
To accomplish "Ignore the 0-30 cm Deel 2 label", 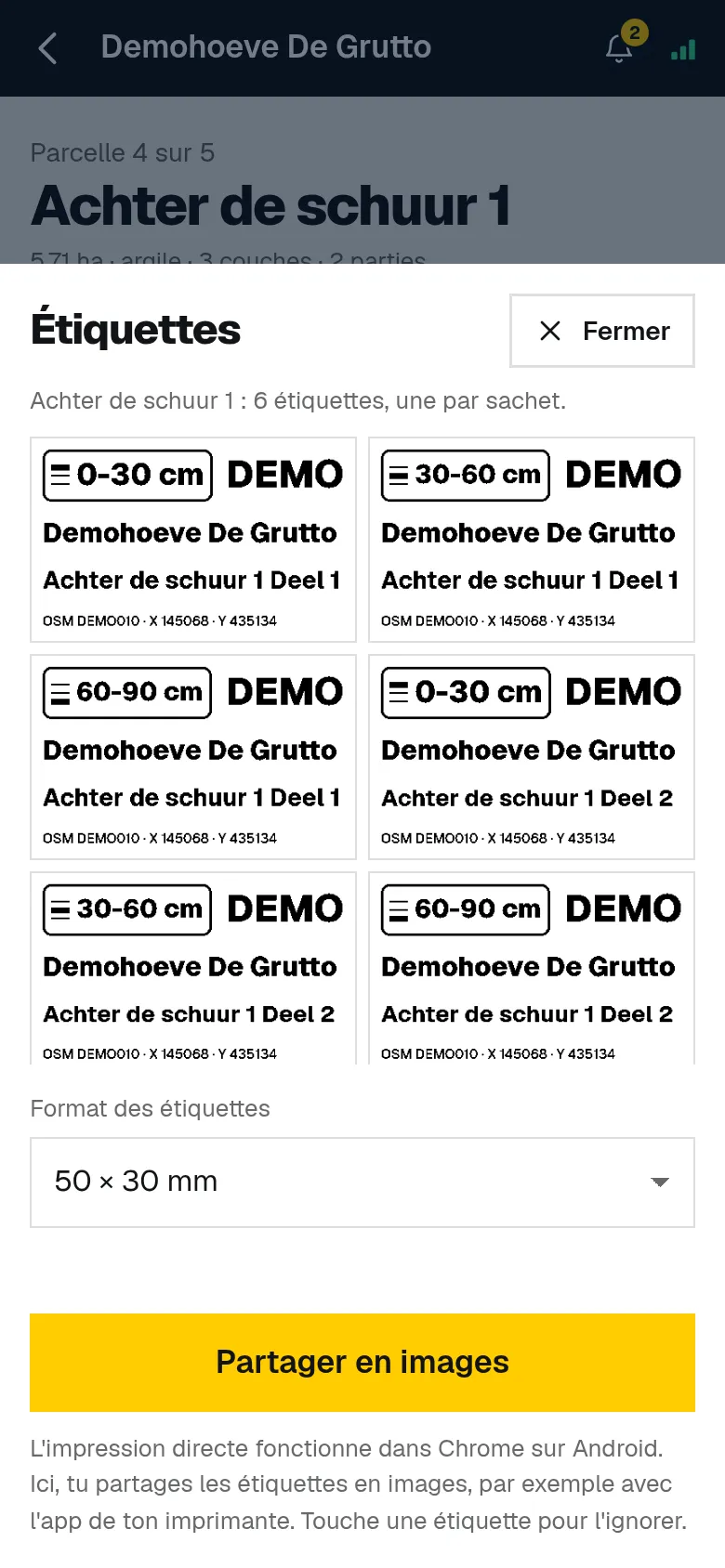I will 532,757.
